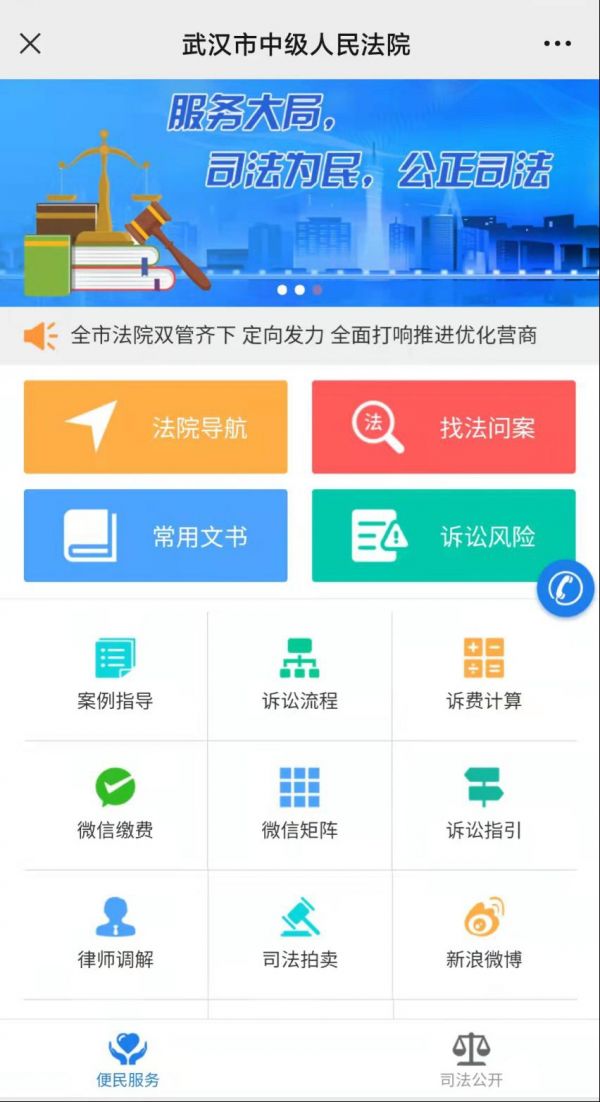600x1102 pixels.
Task: Open the three-dot overflow menu
Action: (557, 44)
